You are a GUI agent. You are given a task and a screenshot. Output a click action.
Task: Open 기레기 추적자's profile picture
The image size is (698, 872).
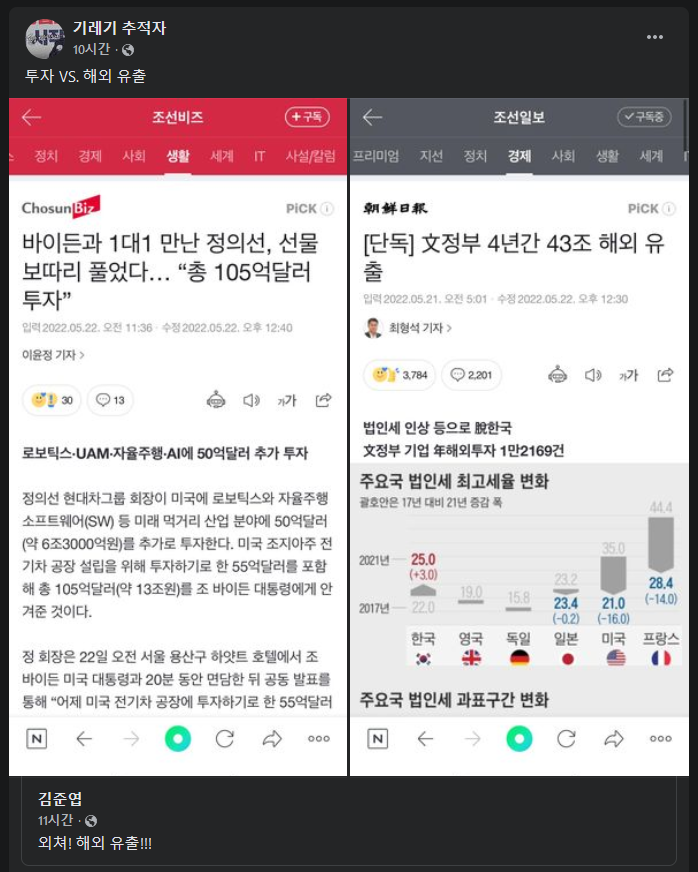tap(43, 38)
